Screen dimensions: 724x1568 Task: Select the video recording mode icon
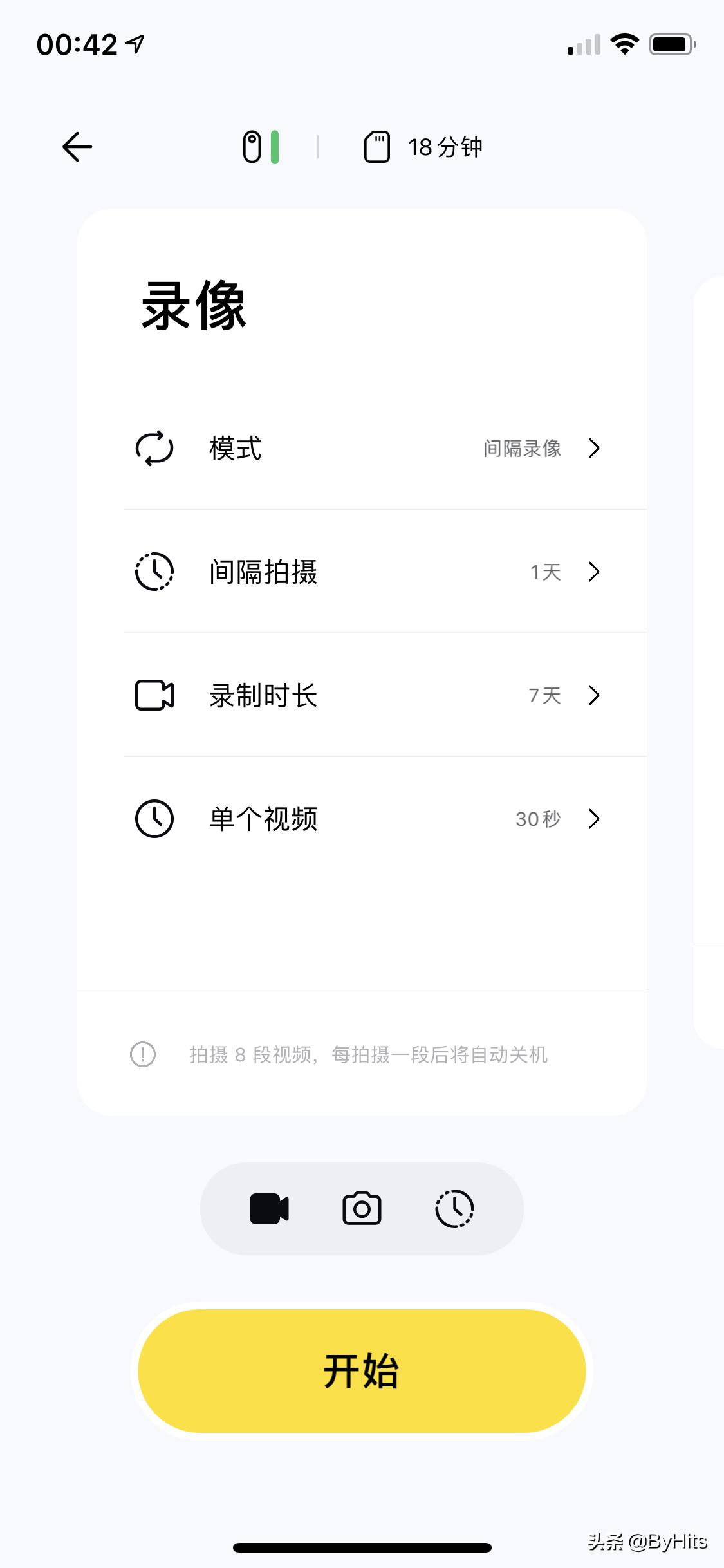click(268, 1208)
